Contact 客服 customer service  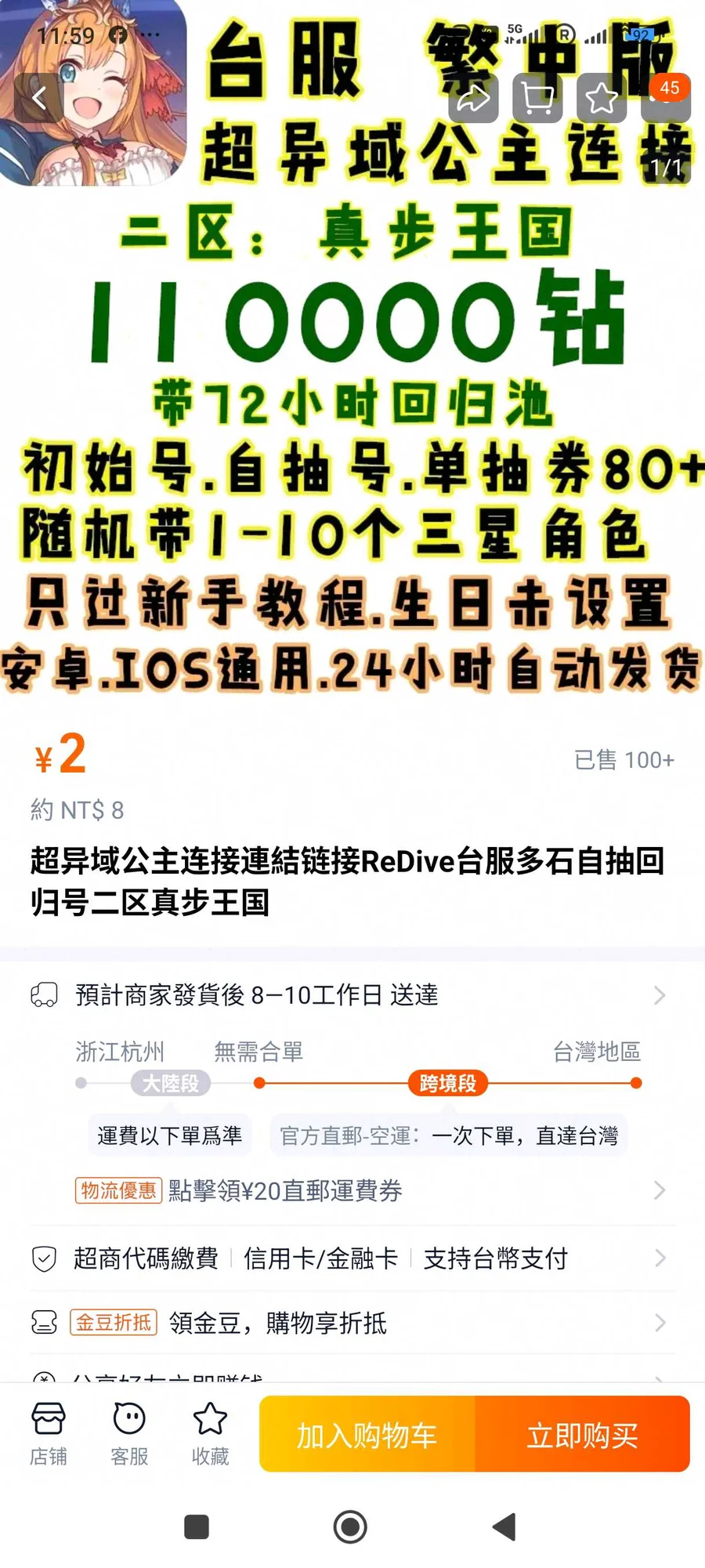click(x=129, y=1434)
